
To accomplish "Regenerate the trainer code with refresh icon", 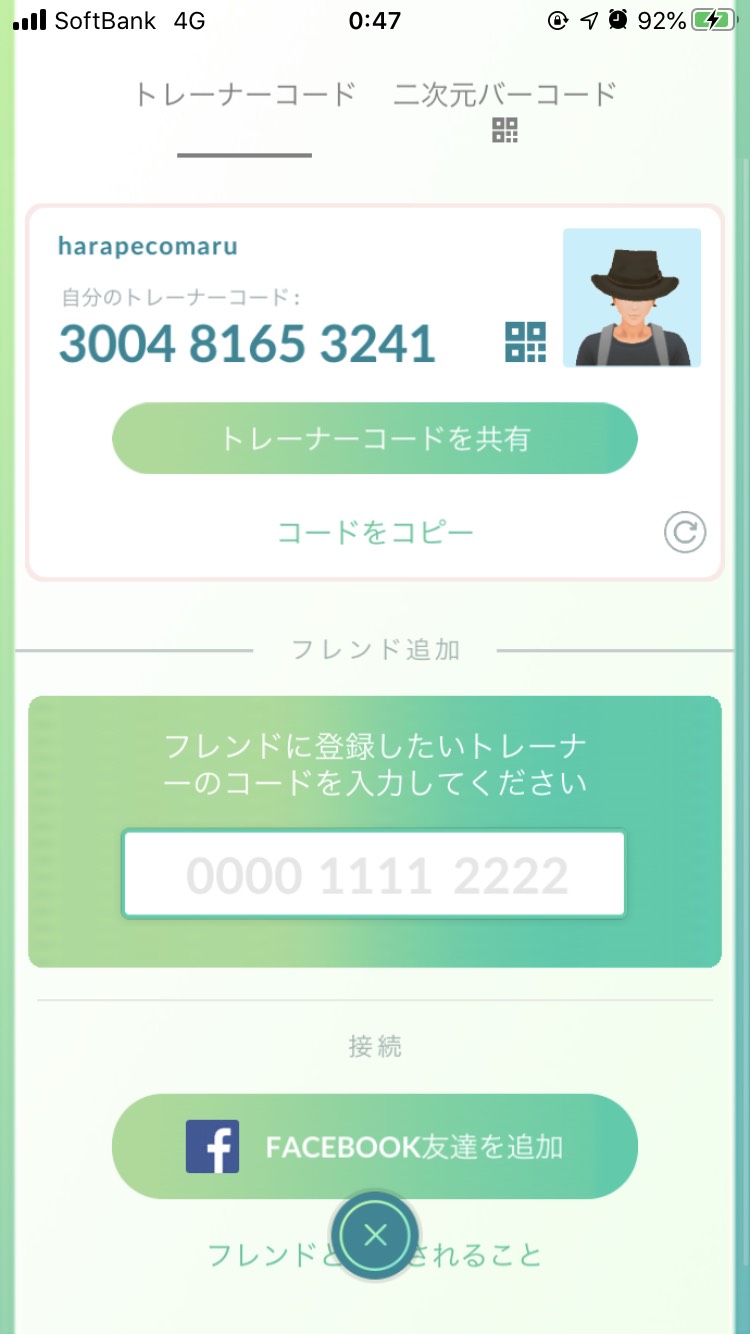I will [685, 533].
